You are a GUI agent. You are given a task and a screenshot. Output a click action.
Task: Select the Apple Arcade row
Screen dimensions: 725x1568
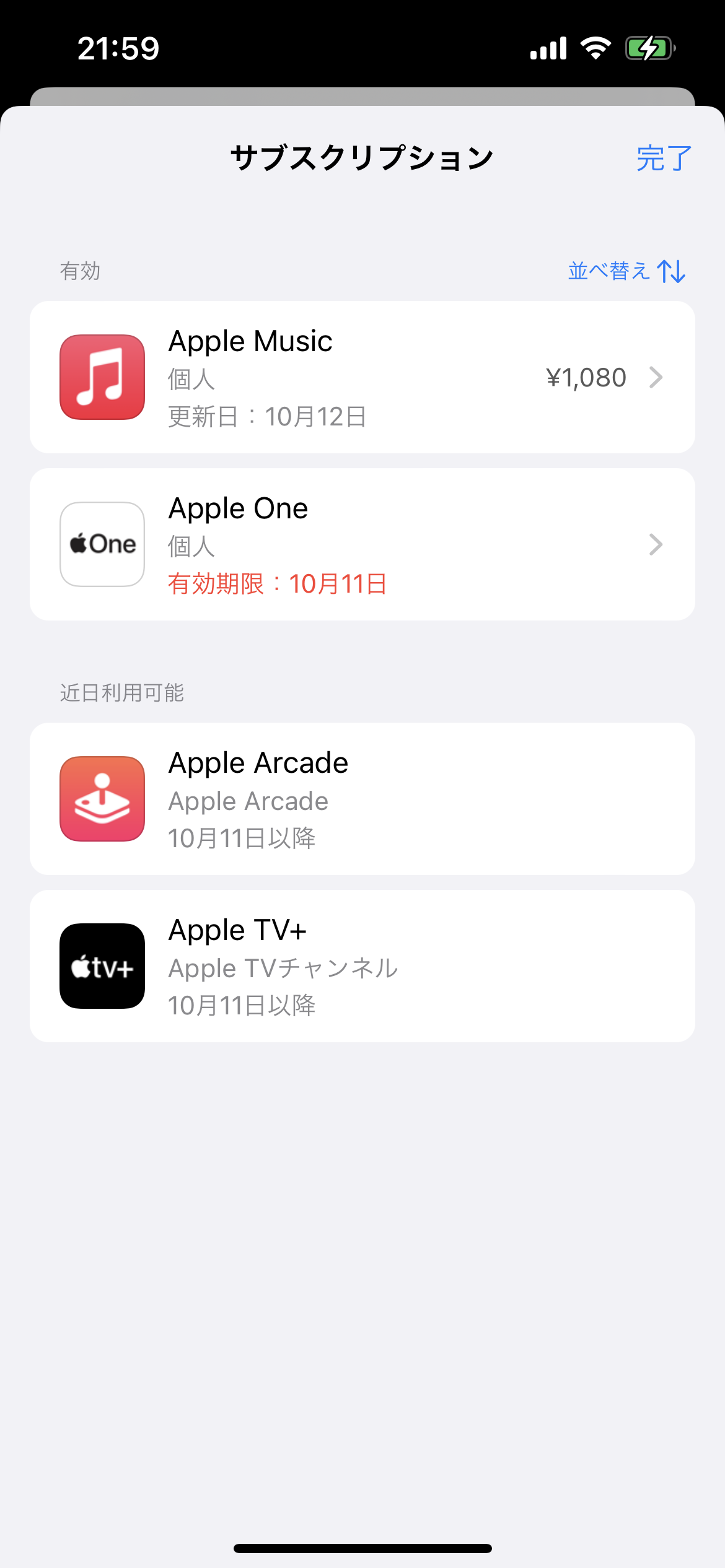362,799
